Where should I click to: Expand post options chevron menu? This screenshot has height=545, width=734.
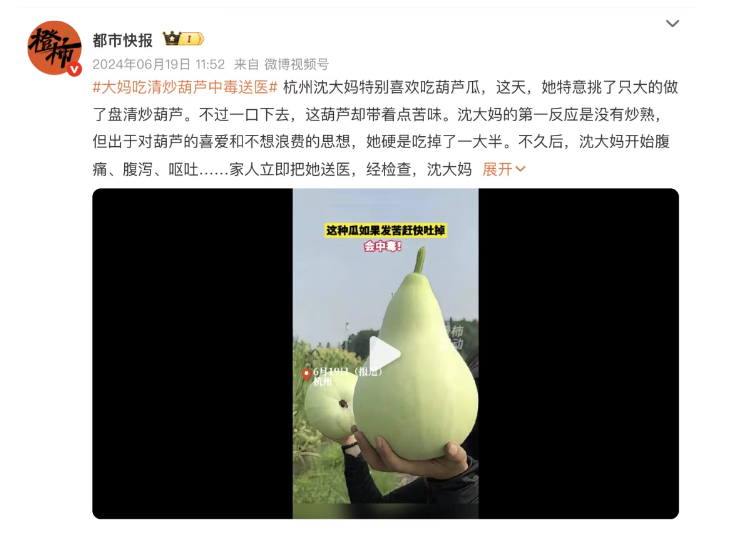(x=672, y=23)
